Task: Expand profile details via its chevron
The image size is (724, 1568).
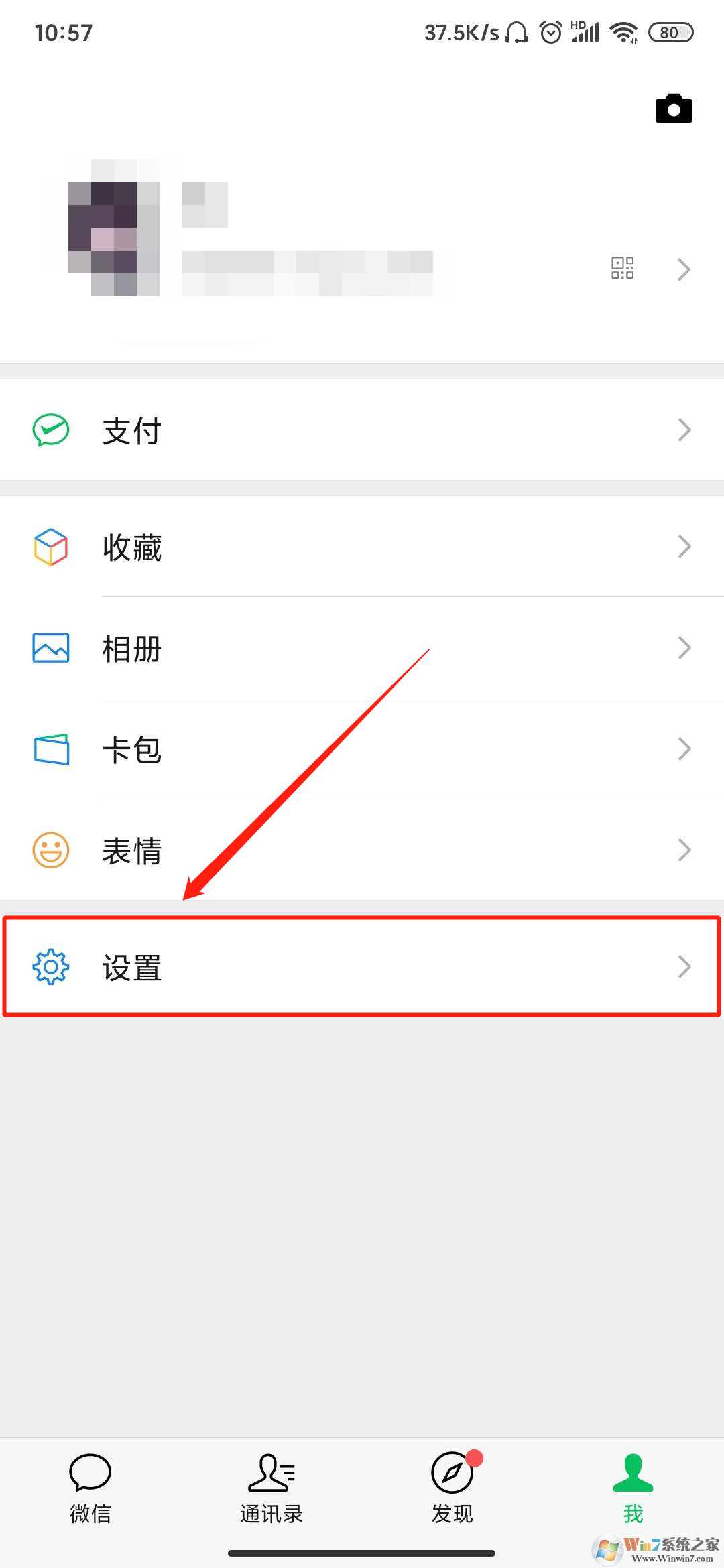Action: click(x=683, y=269)
